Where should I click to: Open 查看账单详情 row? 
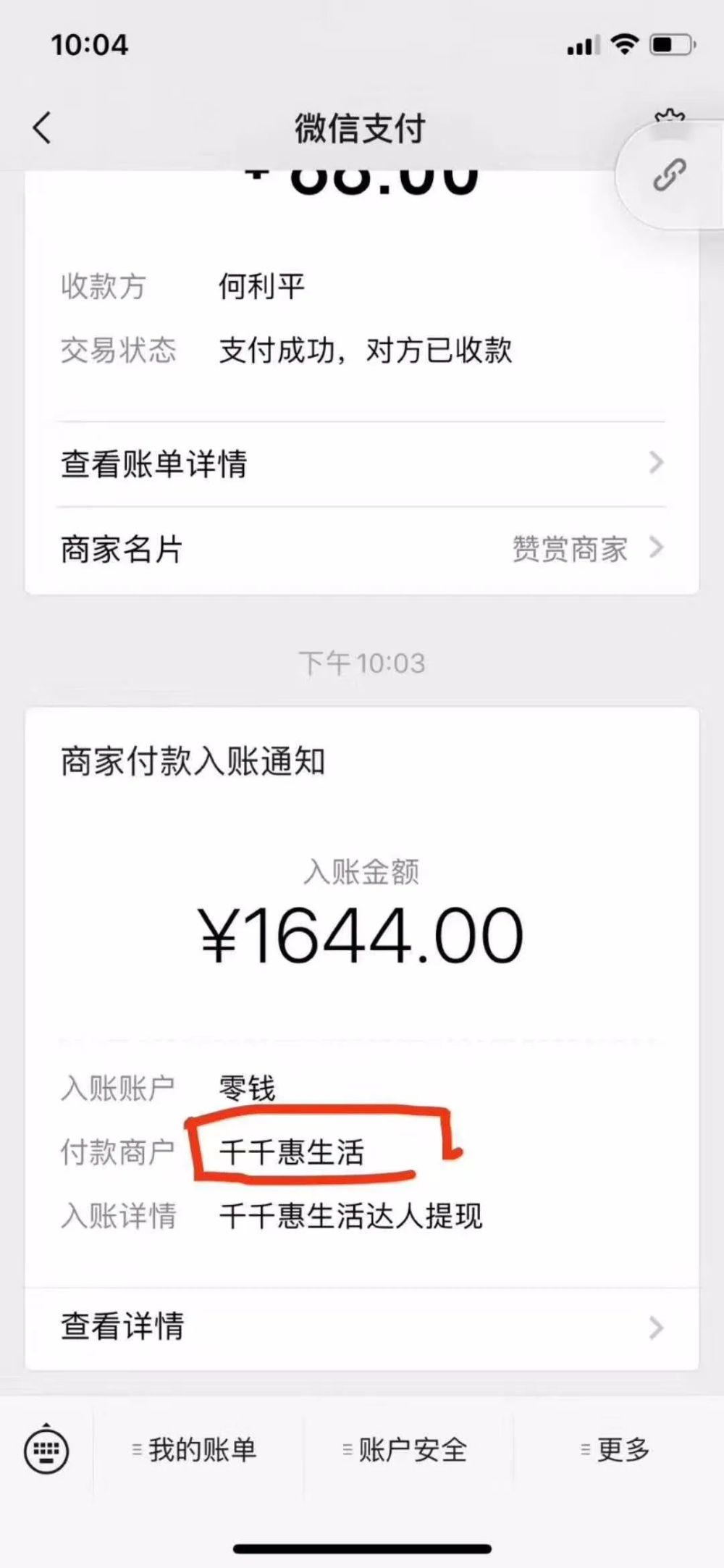pyautogui.click(x=362, y=464)
